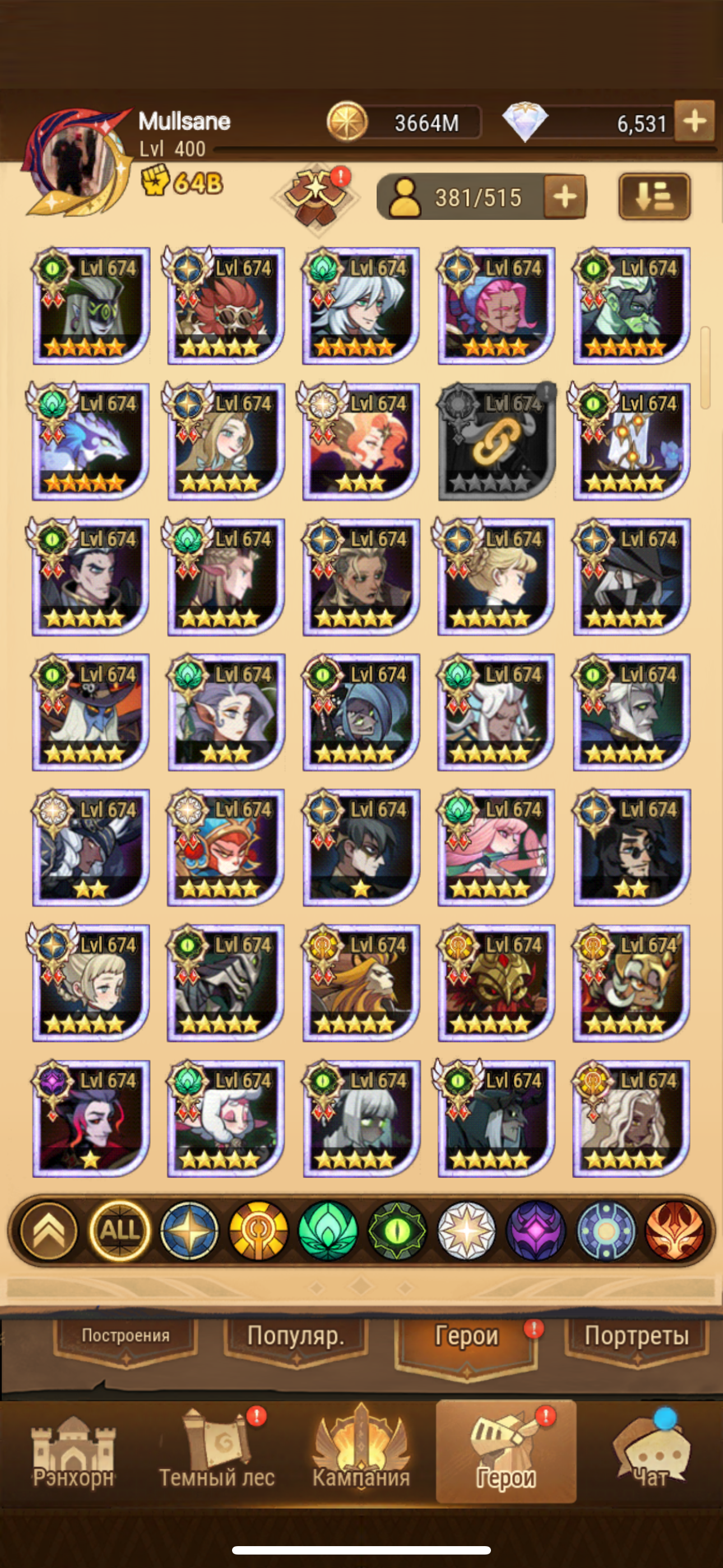The height and width of the screenshot is (1568, 723).
Task: Filter heroes by purple demon faction
Action: pyautogui.click(x=536, y=1230)
